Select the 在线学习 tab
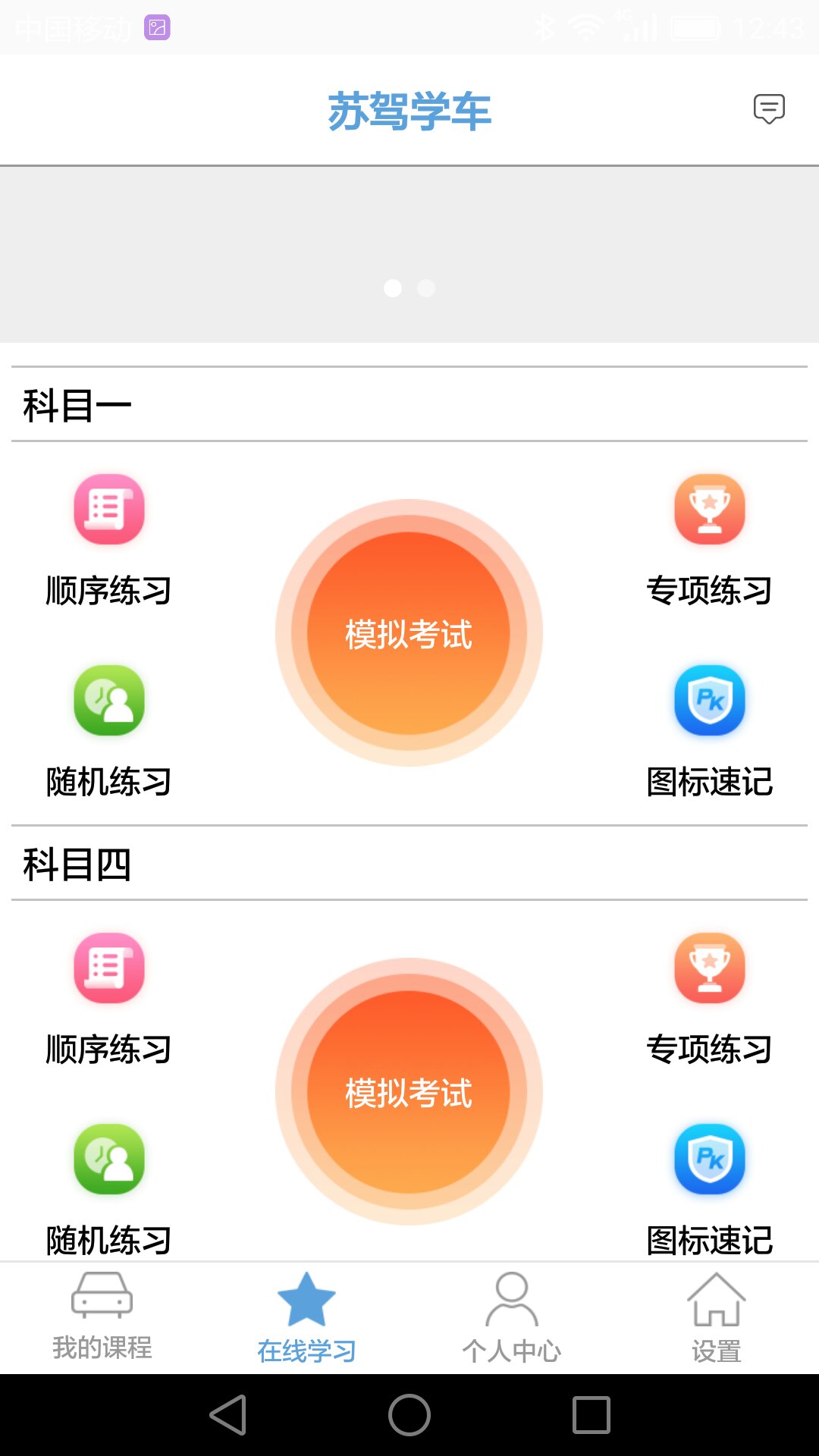Viewport: 819px width, 1456px height. coord(306,1318)
